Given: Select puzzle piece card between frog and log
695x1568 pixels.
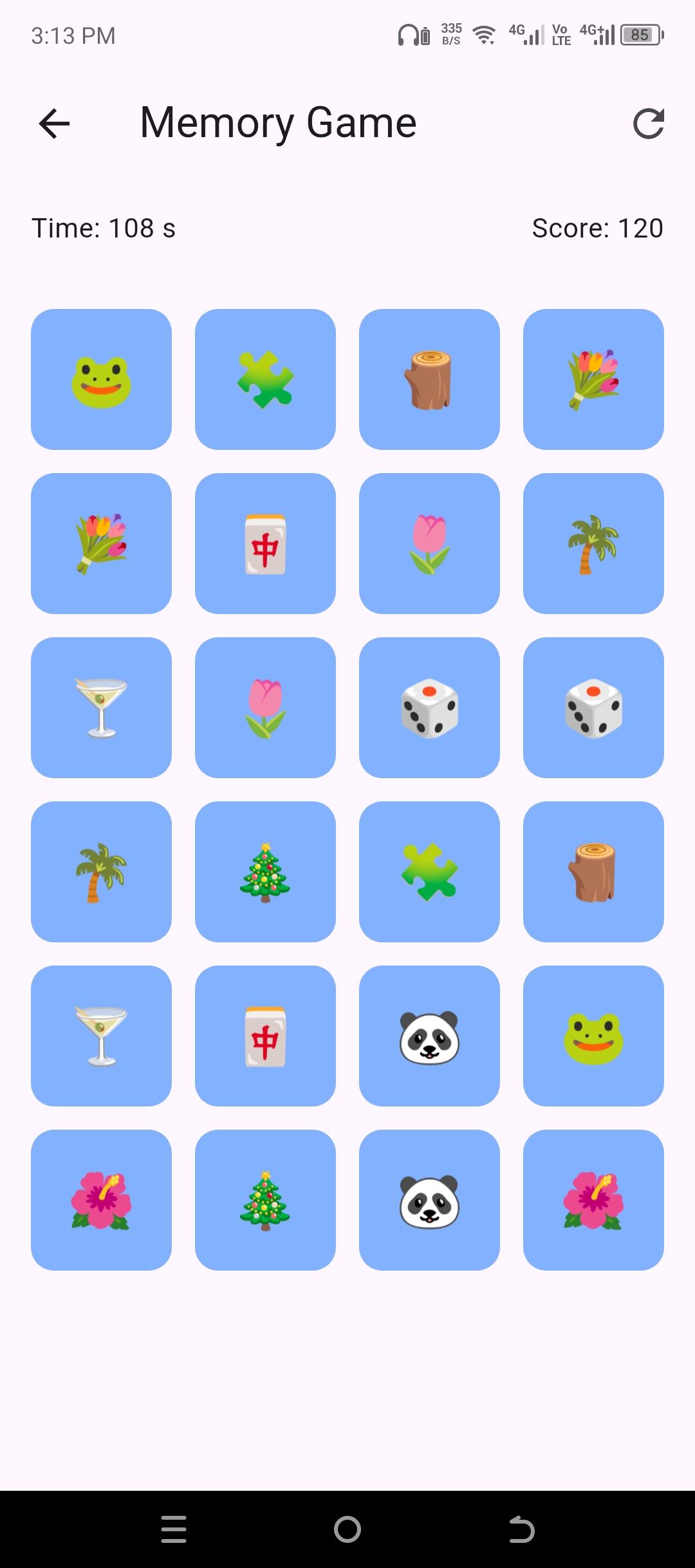Looking at the screenshot, I should 265,379.
